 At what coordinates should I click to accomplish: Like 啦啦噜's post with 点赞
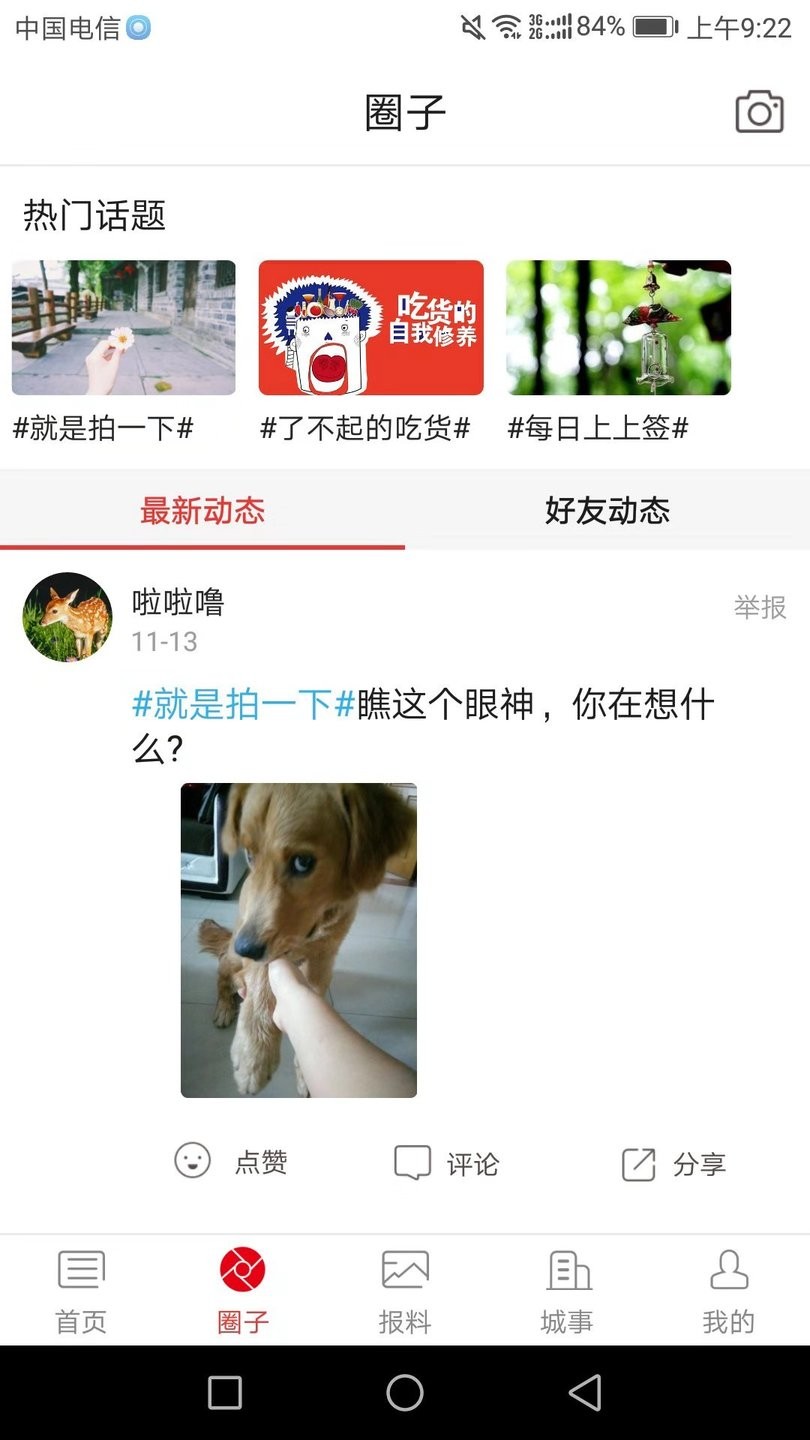(231, 1162)
